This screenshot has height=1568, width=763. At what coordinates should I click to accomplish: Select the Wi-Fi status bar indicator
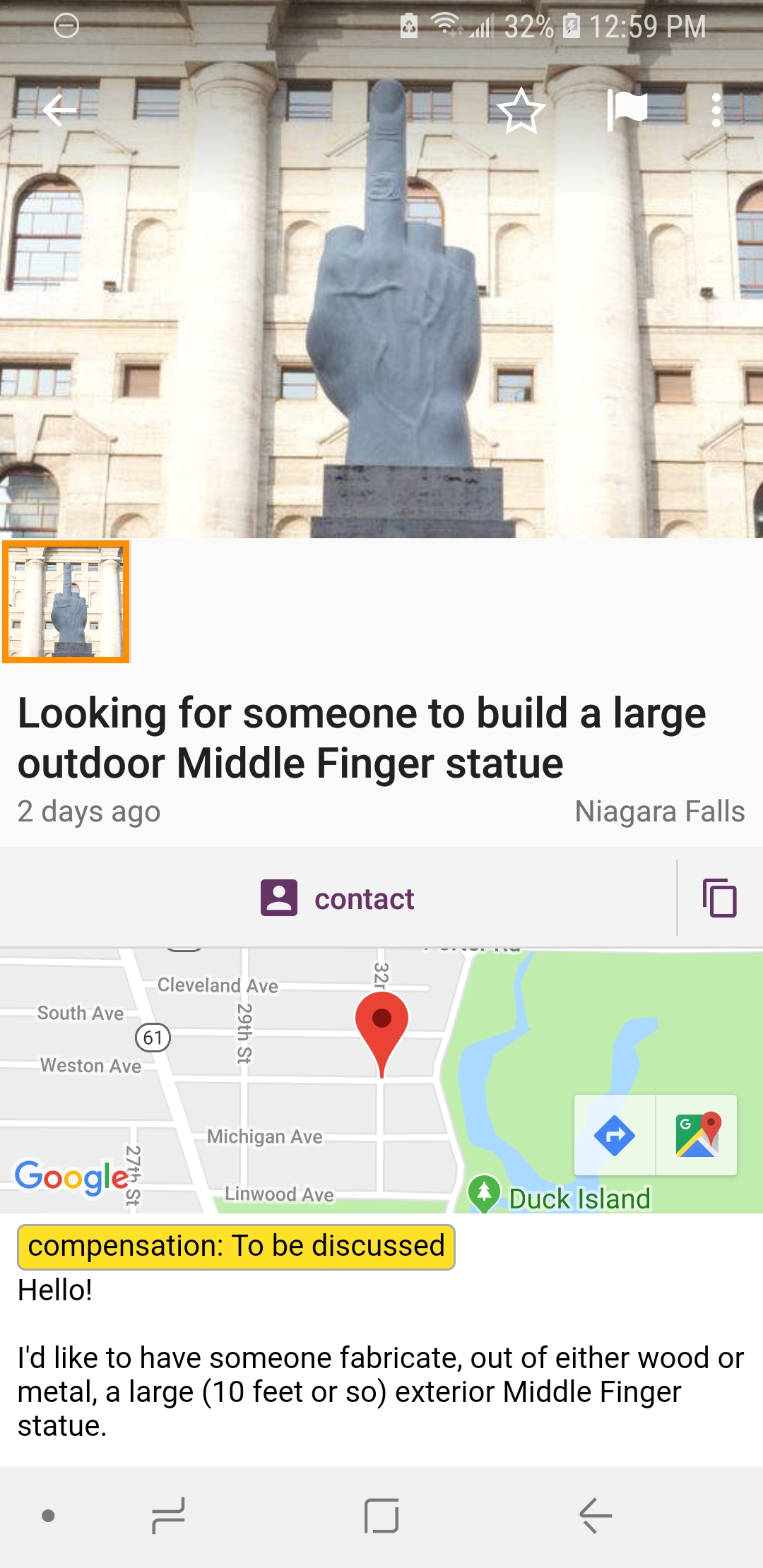click(x=447, y=26)
